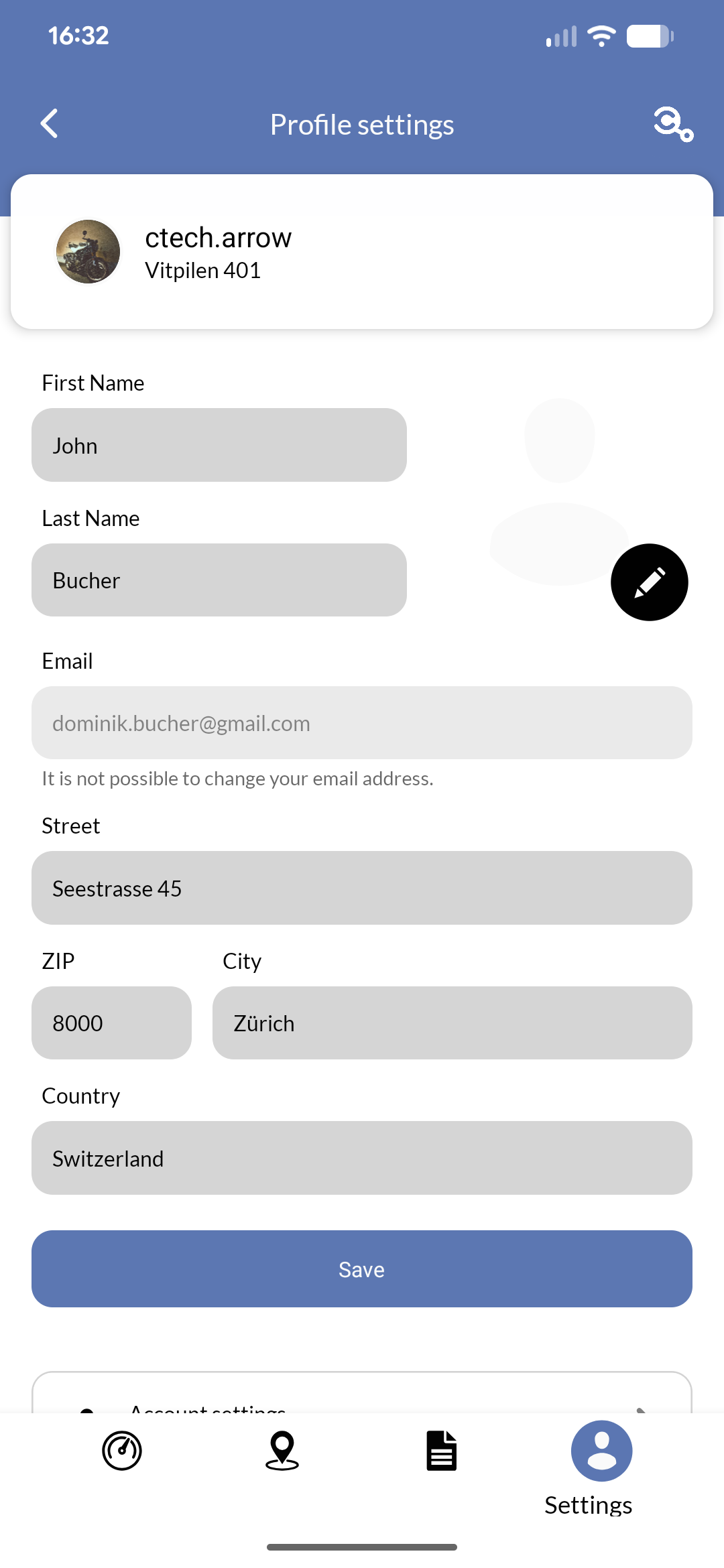Edit the ZIP code field
The height and width of the screenshot is (1568, 724).
pos(111,1023)
